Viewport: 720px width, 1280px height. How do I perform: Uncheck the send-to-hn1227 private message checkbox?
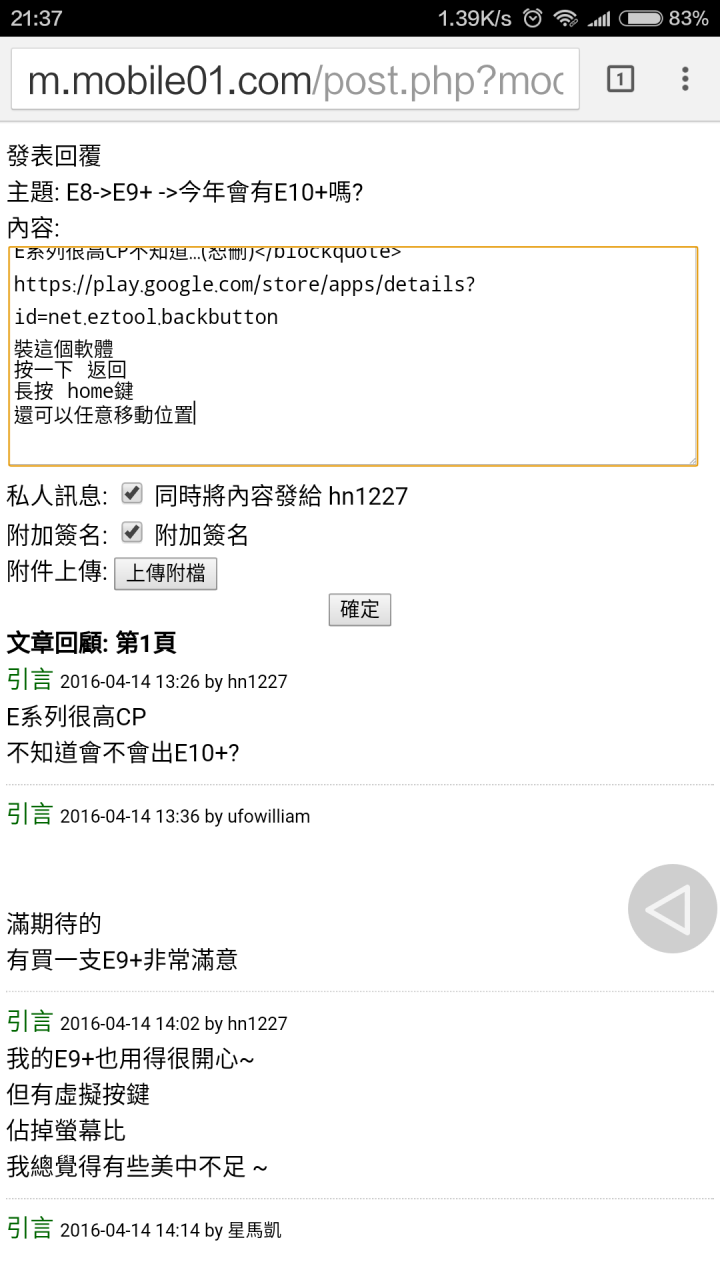click(x=132, y=493)
